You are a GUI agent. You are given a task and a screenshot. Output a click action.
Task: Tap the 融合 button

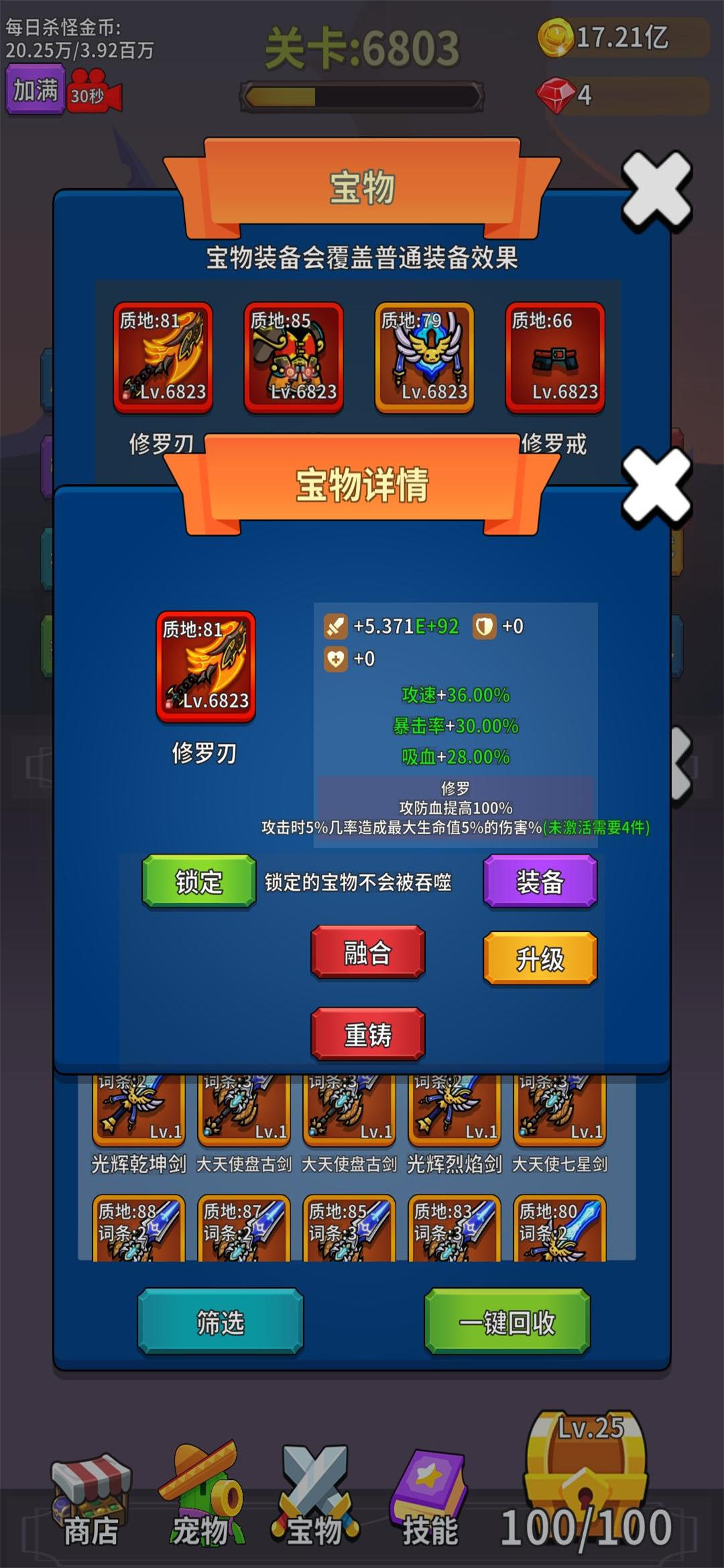(x=367, y=952)
